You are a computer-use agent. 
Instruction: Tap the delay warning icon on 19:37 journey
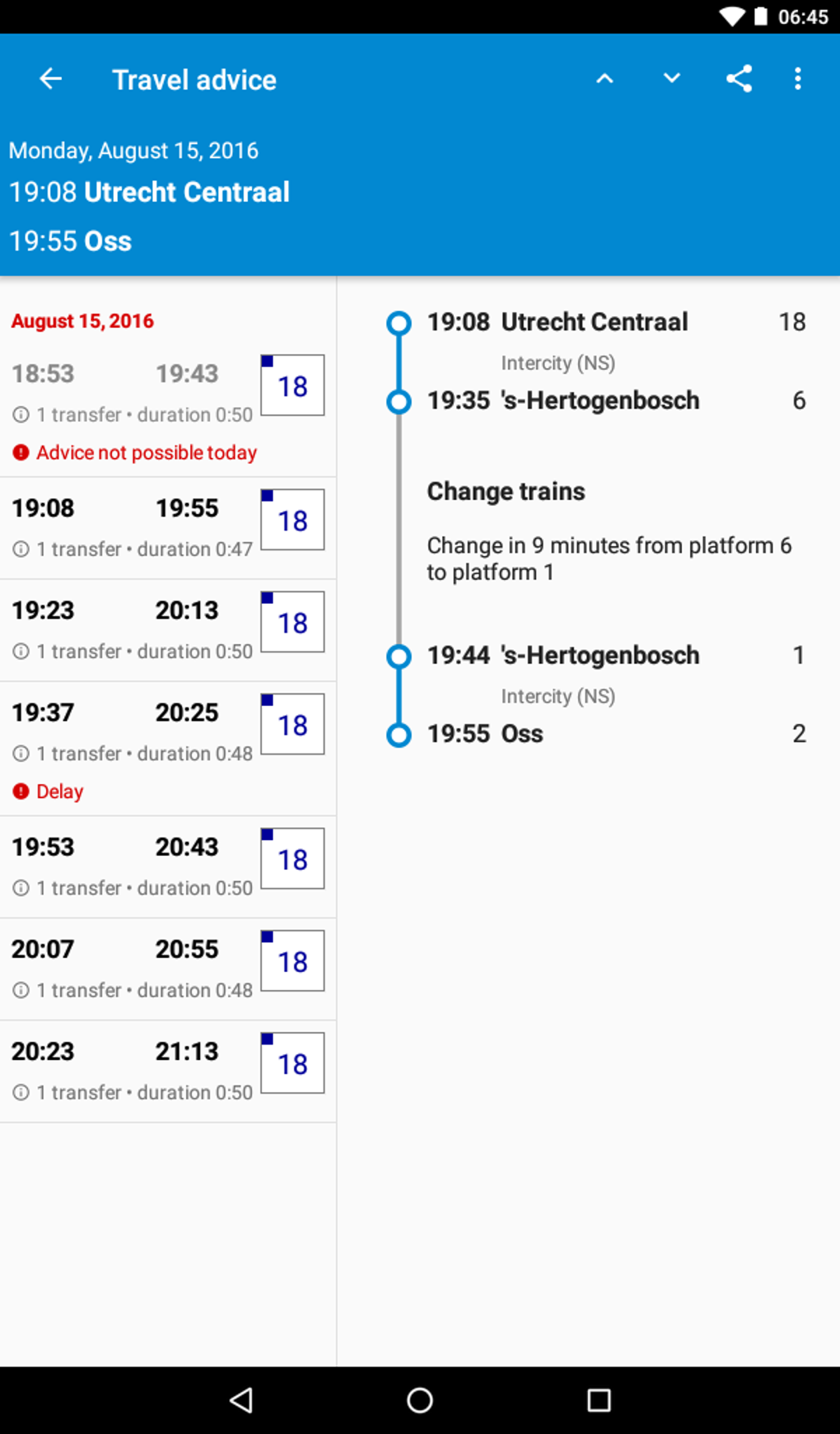(x=21, y=790)
